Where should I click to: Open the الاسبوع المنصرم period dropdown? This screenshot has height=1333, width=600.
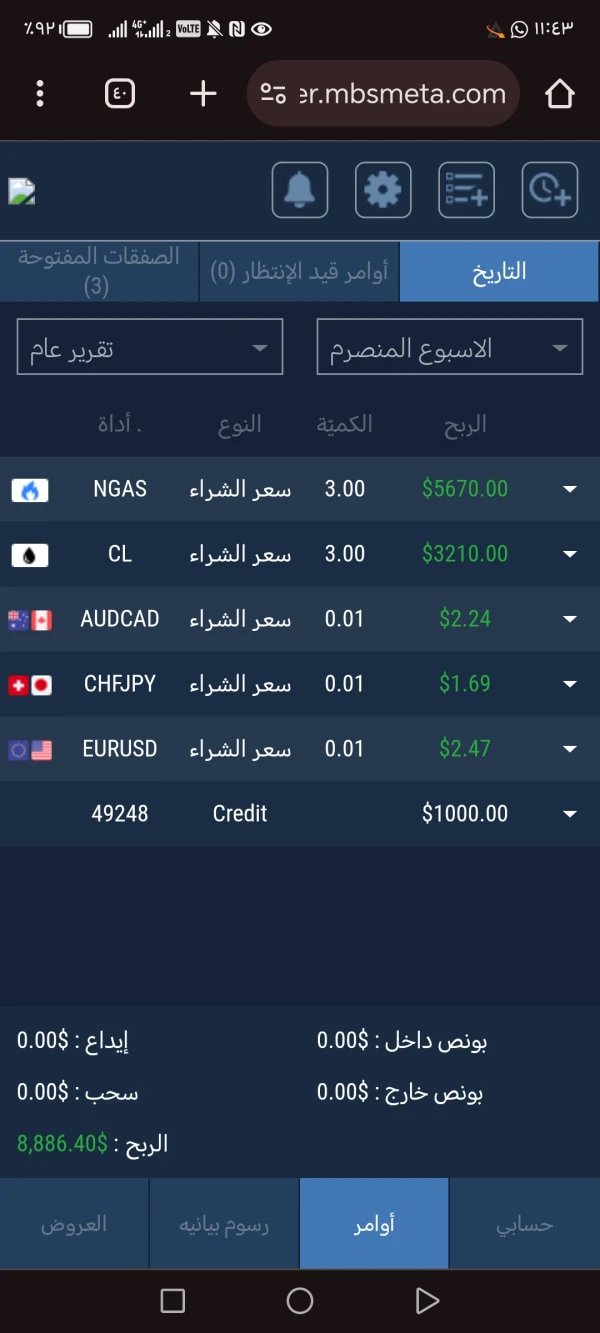coord(449,348)
